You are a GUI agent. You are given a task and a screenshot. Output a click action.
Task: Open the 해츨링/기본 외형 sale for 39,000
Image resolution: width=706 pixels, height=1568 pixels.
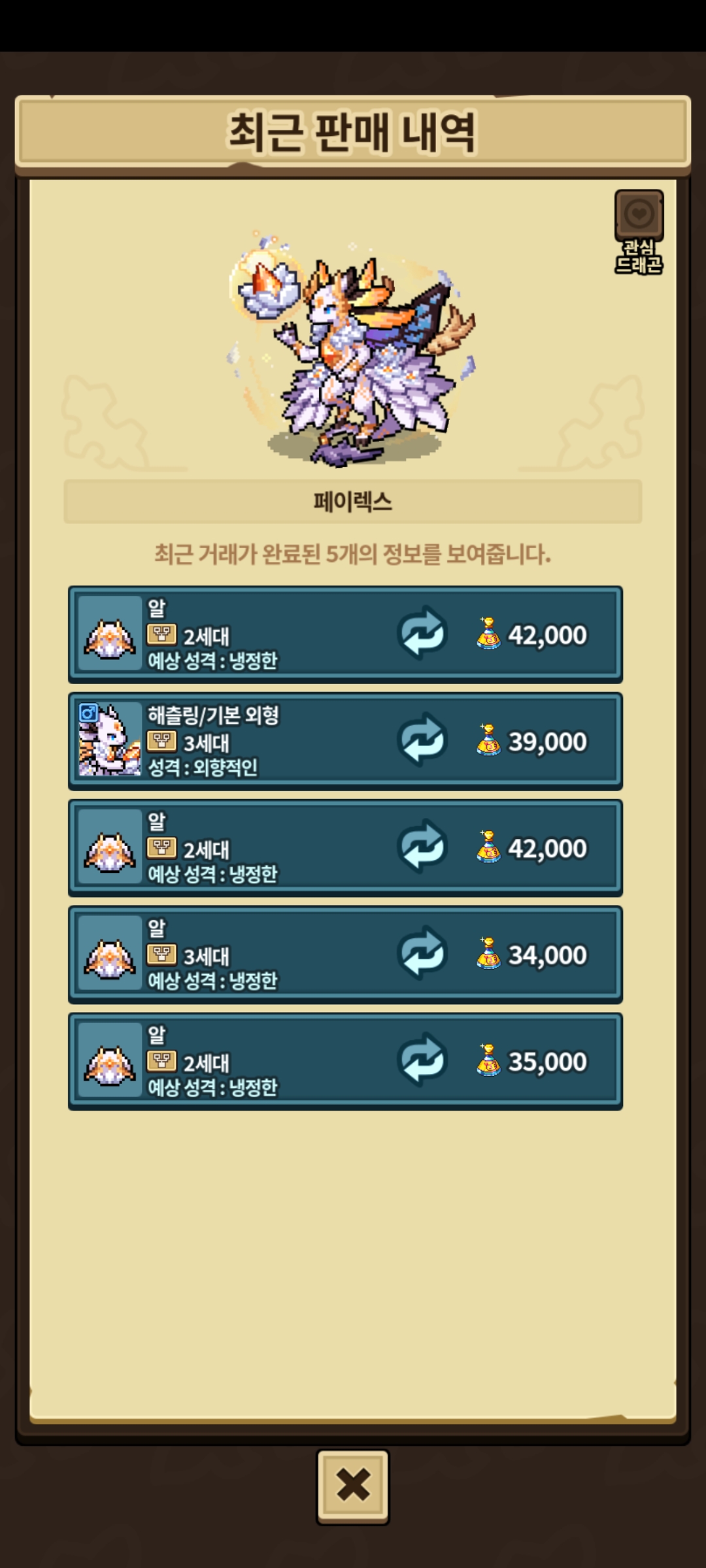tap(345, 742)
